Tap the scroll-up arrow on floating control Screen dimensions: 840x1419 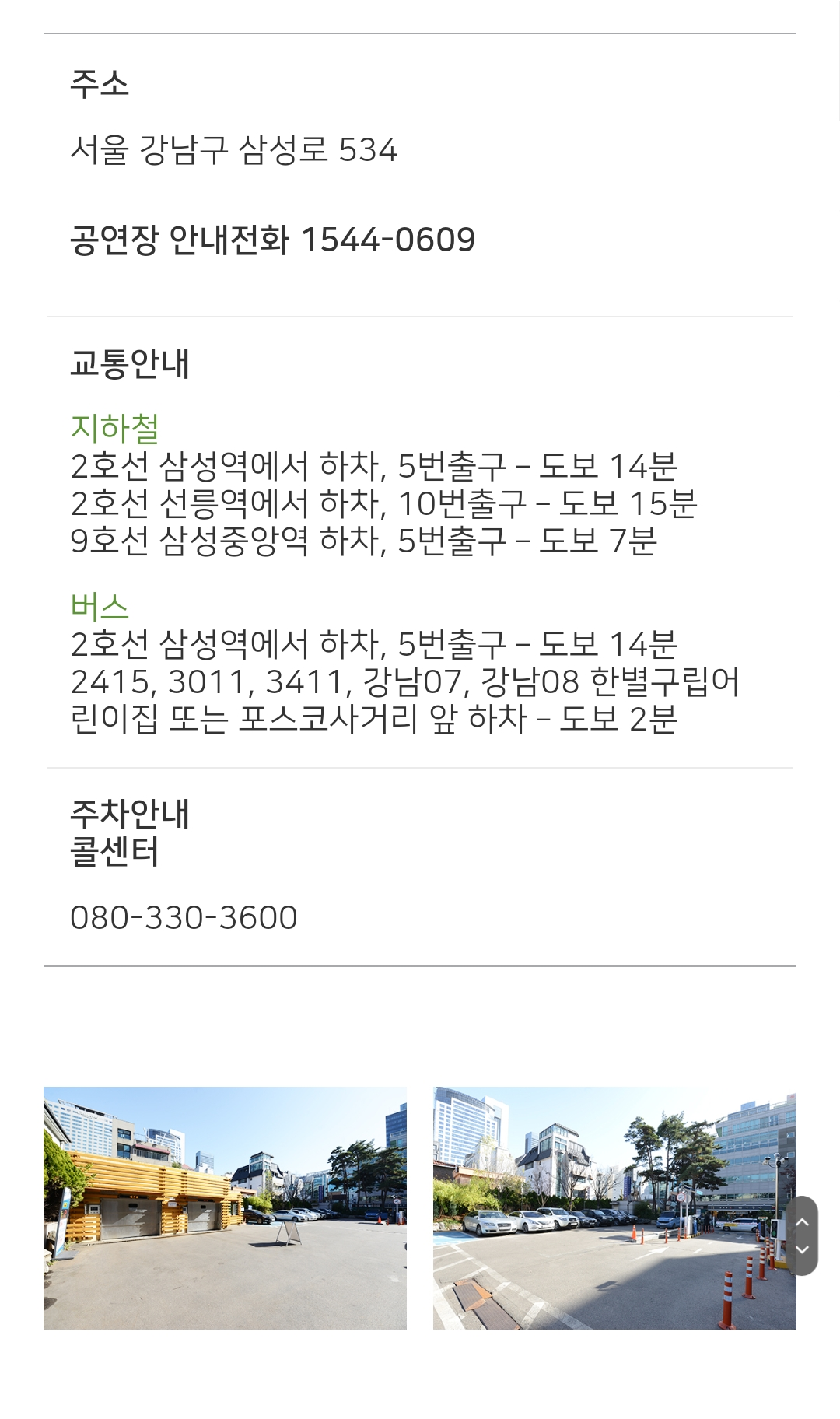802,1221
